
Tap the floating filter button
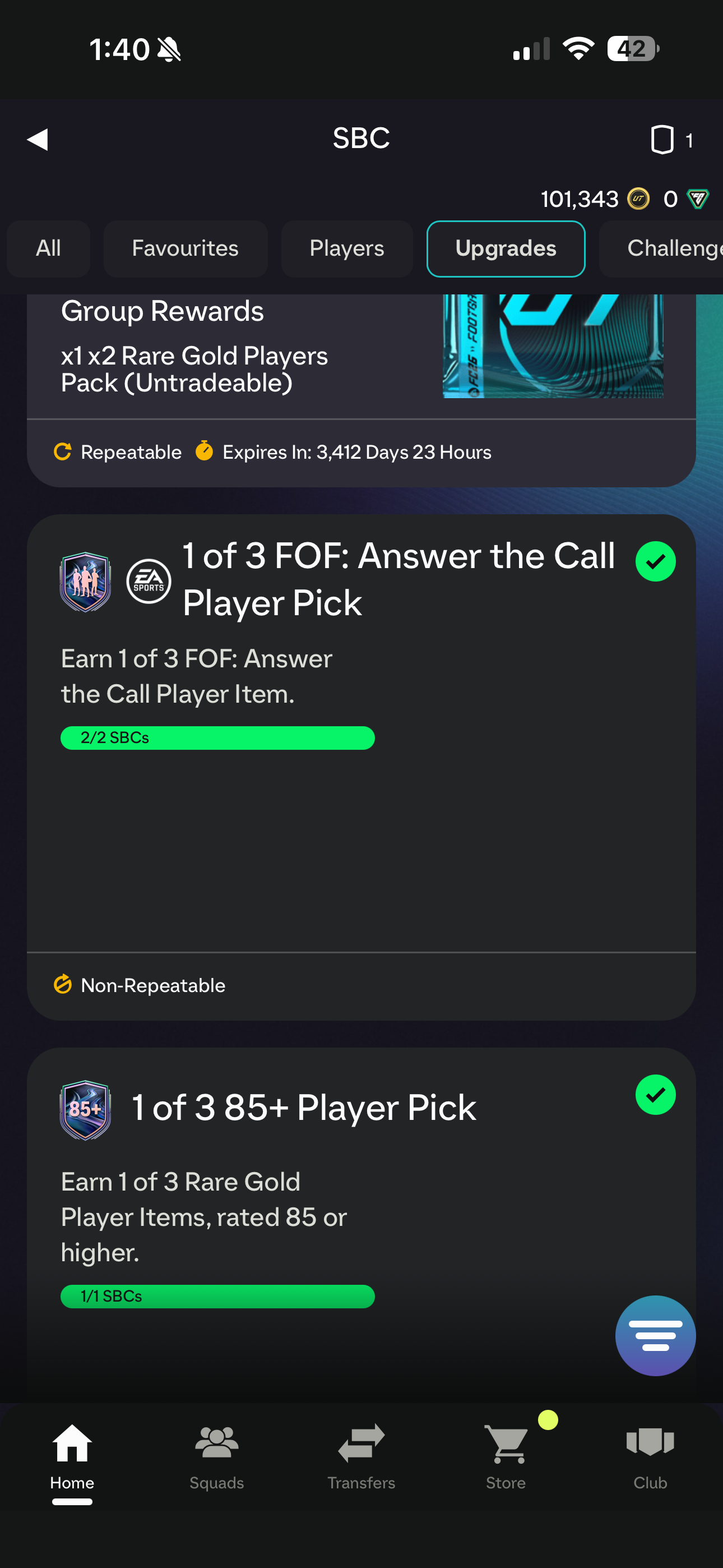655,1335
